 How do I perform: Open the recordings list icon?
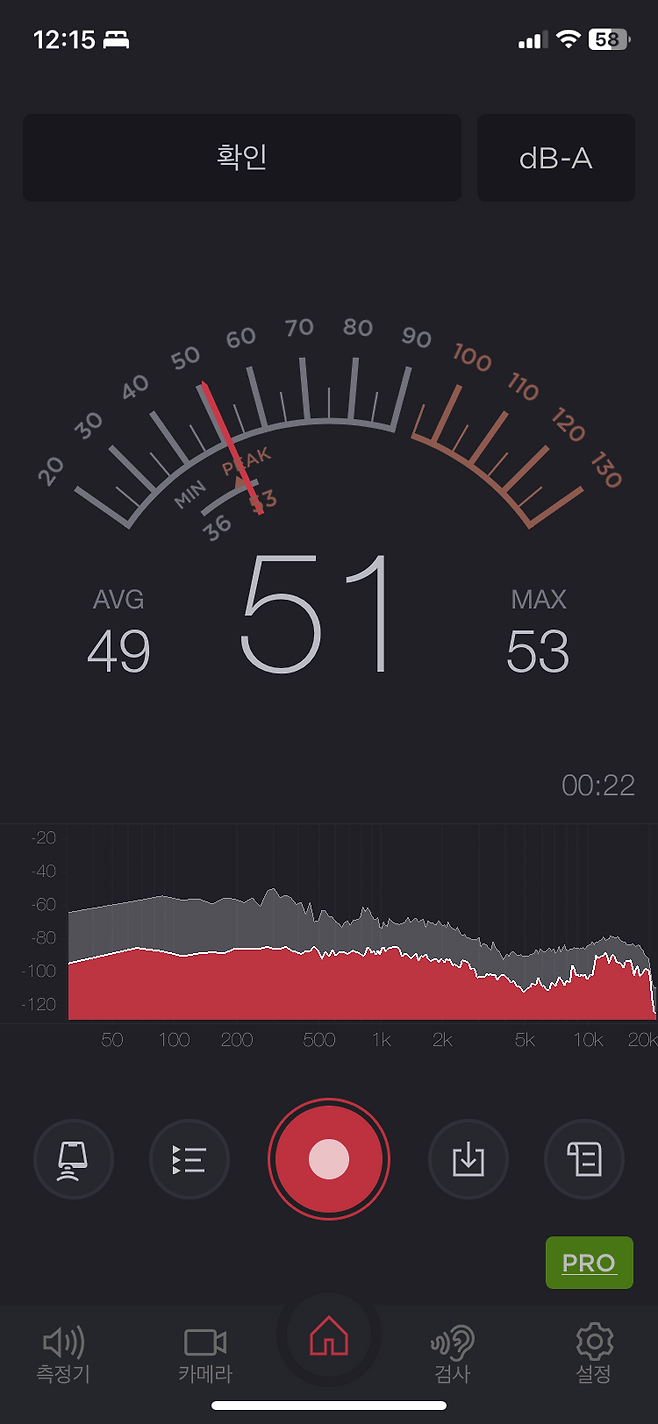click(189, 1159)
